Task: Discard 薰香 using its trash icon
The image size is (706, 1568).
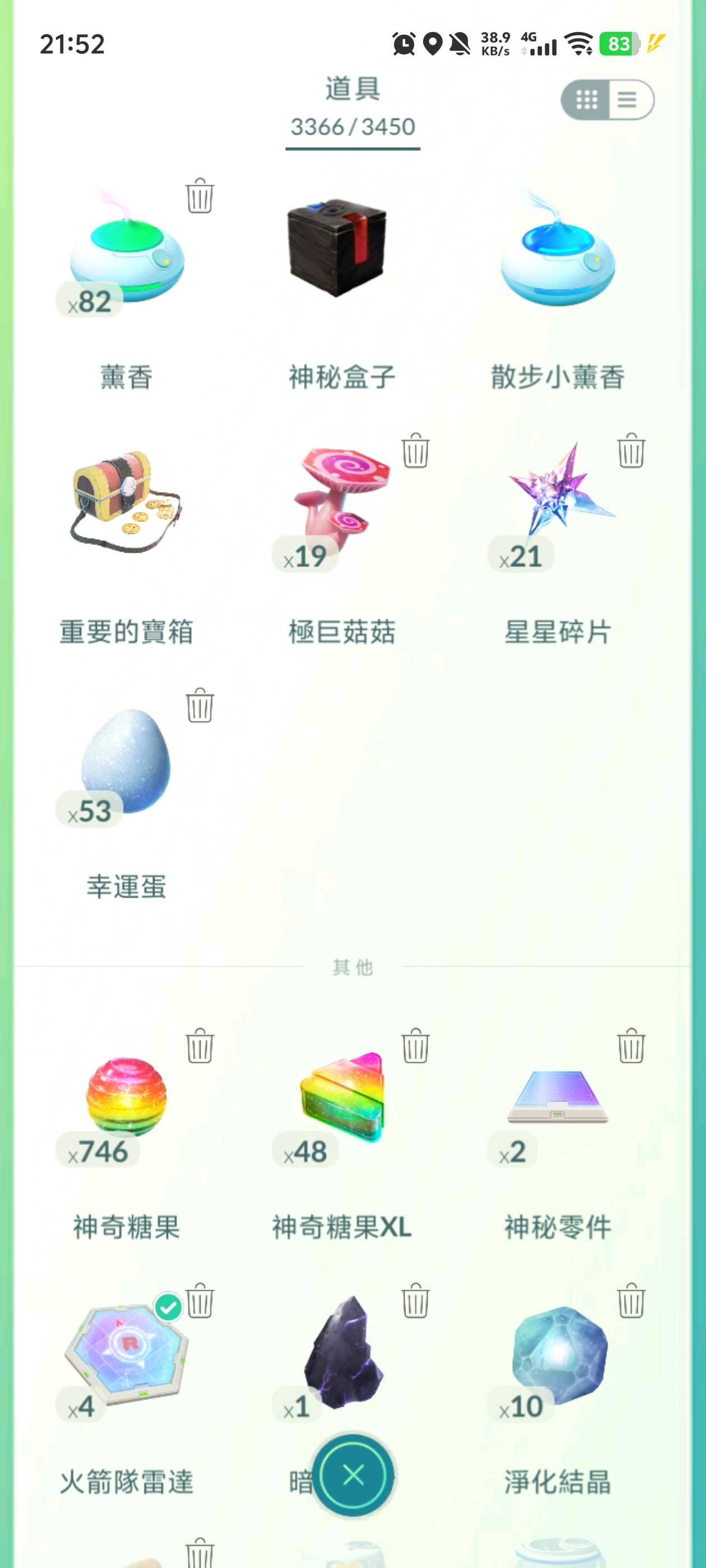Action: pyautogui.click(x=199, y=196)
